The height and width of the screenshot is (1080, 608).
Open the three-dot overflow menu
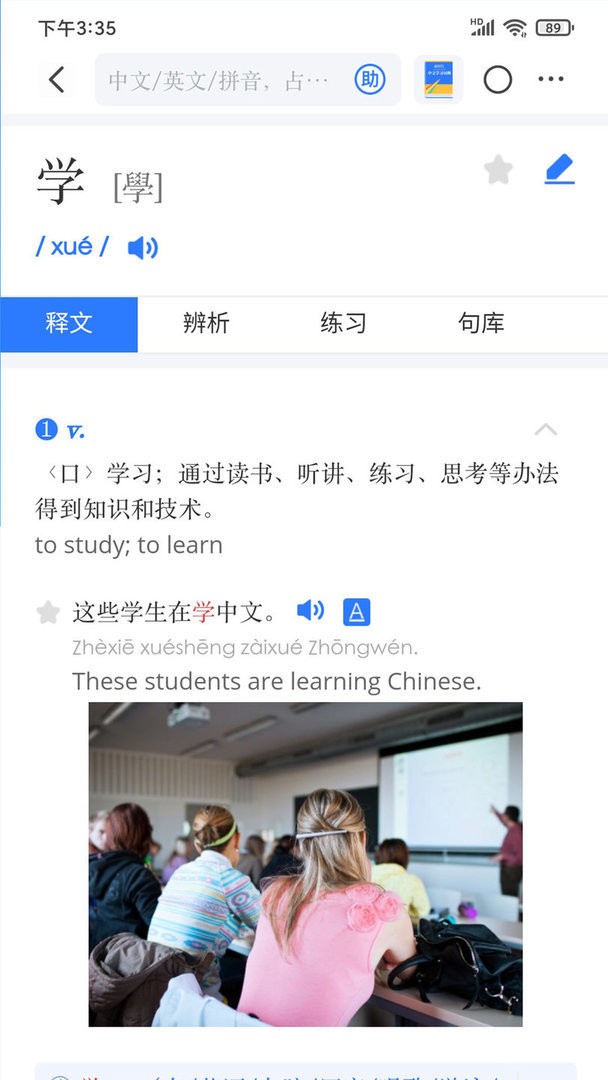coord(551,80)
